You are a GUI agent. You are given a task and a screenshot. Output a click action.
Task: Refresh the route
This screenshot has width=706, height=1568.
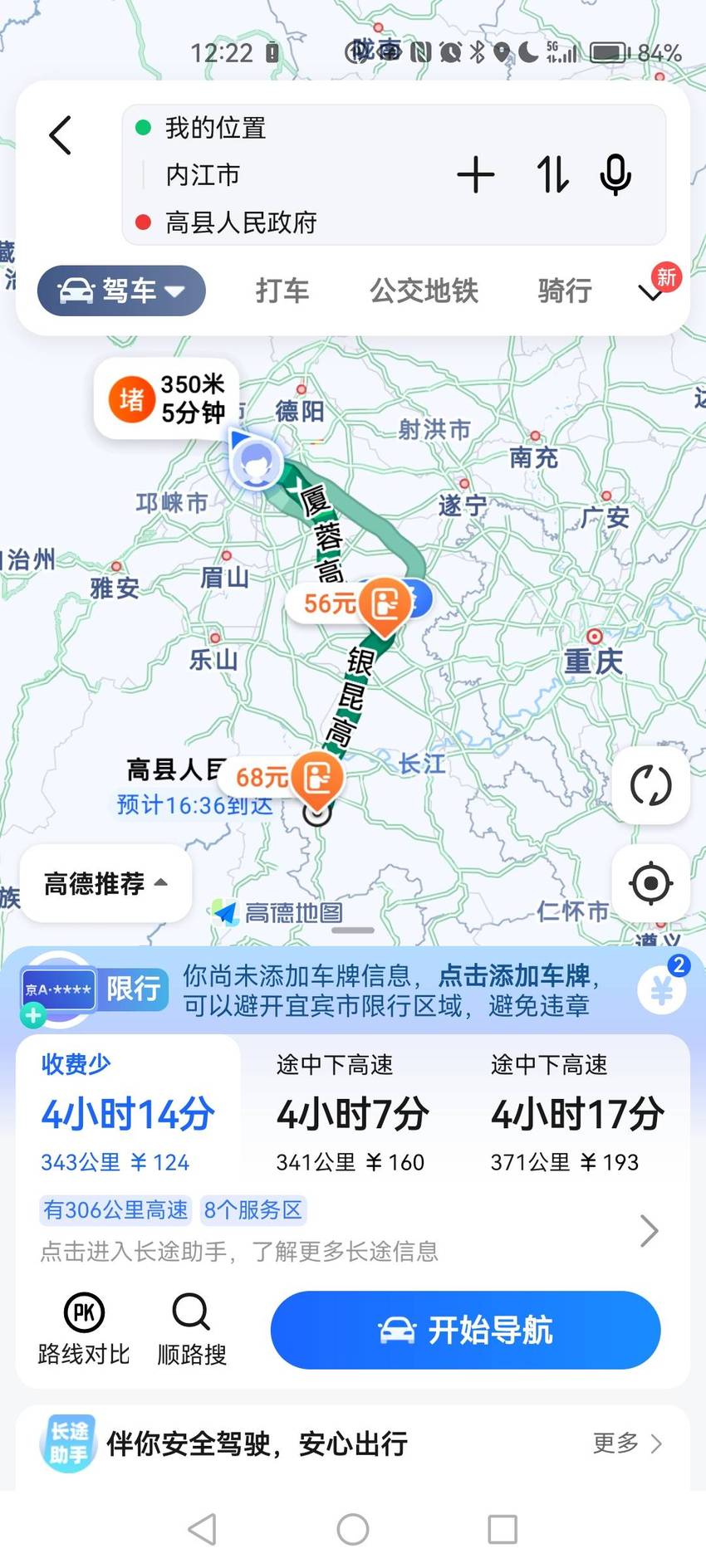coord(651,785)
